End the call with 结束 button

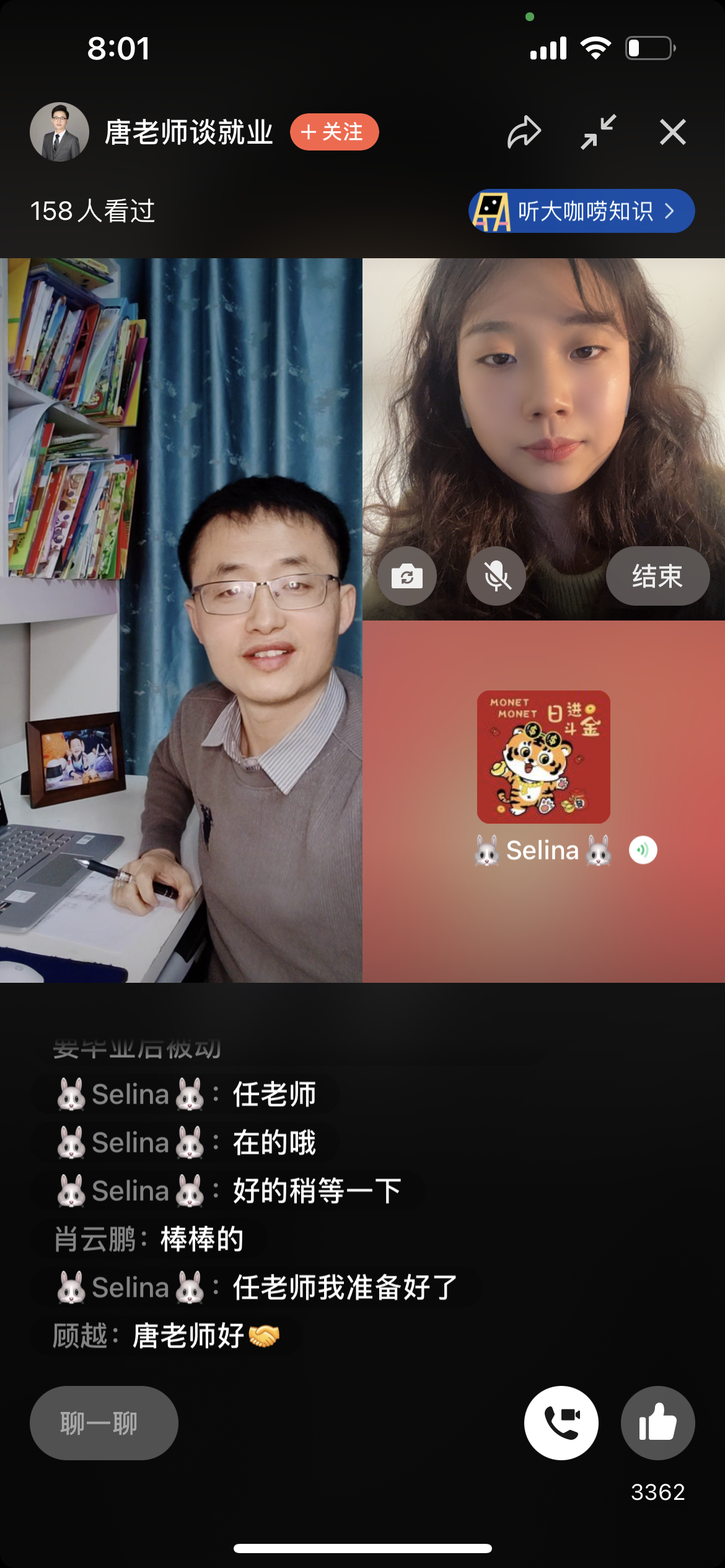pyautogui.click(x=657, y=577)
